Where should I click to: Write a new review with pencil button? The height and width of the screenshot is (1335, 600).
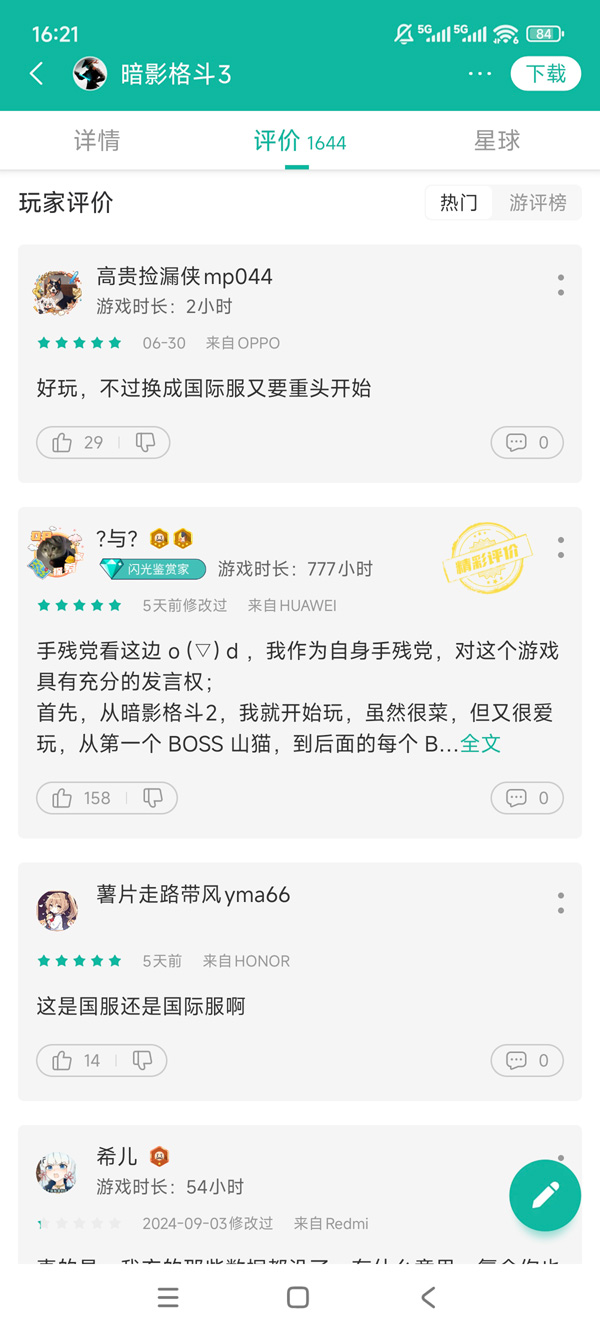(545, 1195)
